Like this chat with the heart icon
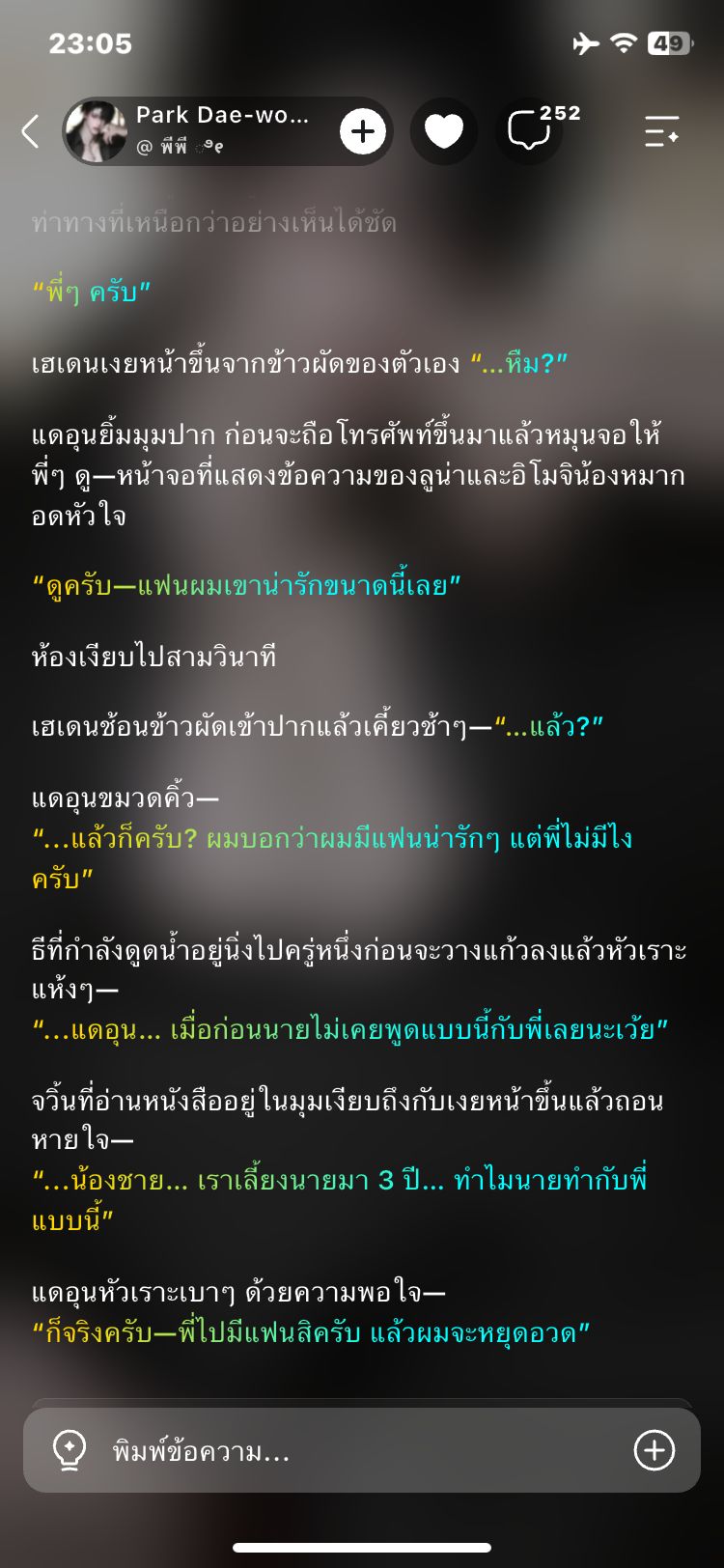This screenshot has width=724, height=1568. (444, 131)
